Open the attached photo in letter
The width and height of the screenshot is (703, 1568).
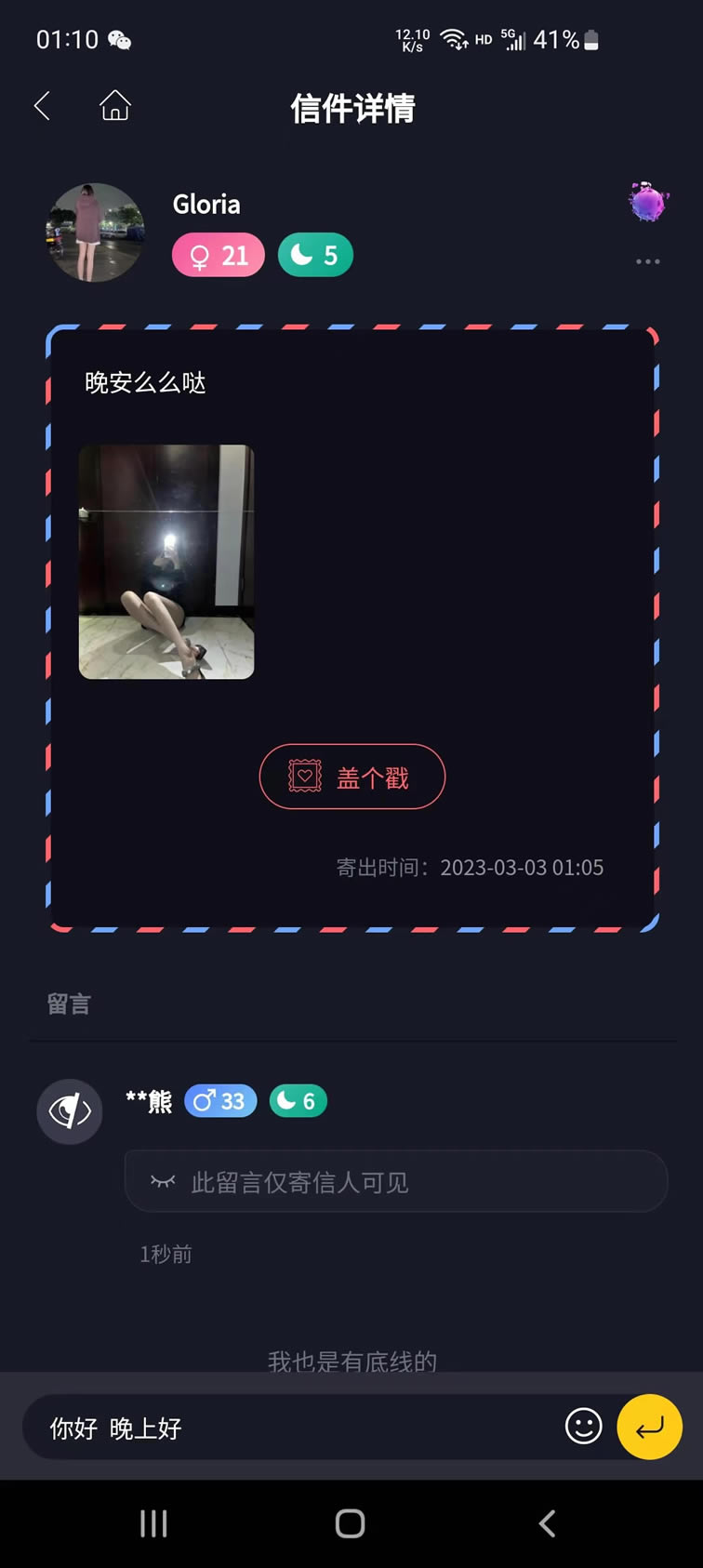pos(166,562)
